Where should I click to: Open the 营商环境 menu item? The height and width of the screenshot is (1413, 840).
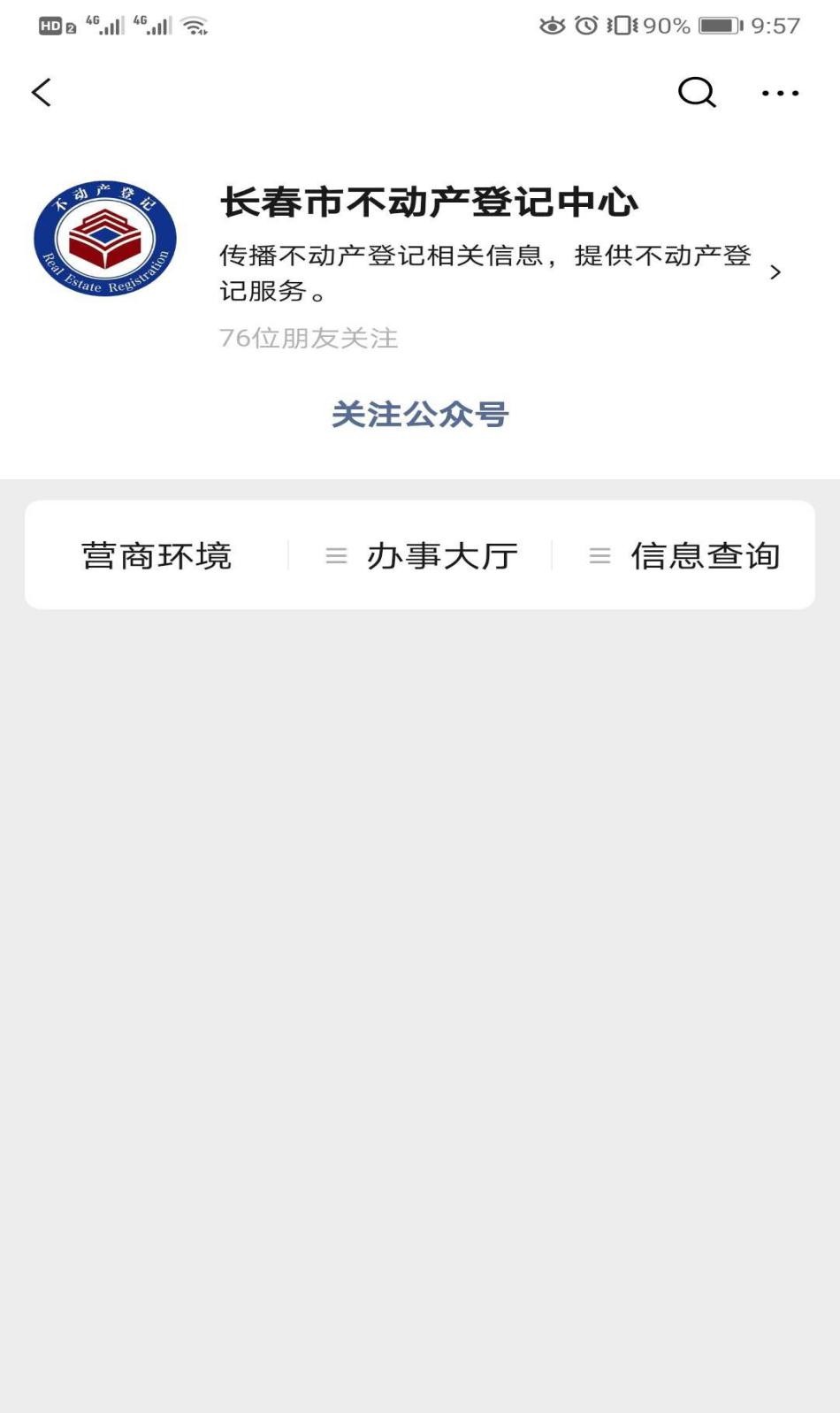(x=157, y=556)
